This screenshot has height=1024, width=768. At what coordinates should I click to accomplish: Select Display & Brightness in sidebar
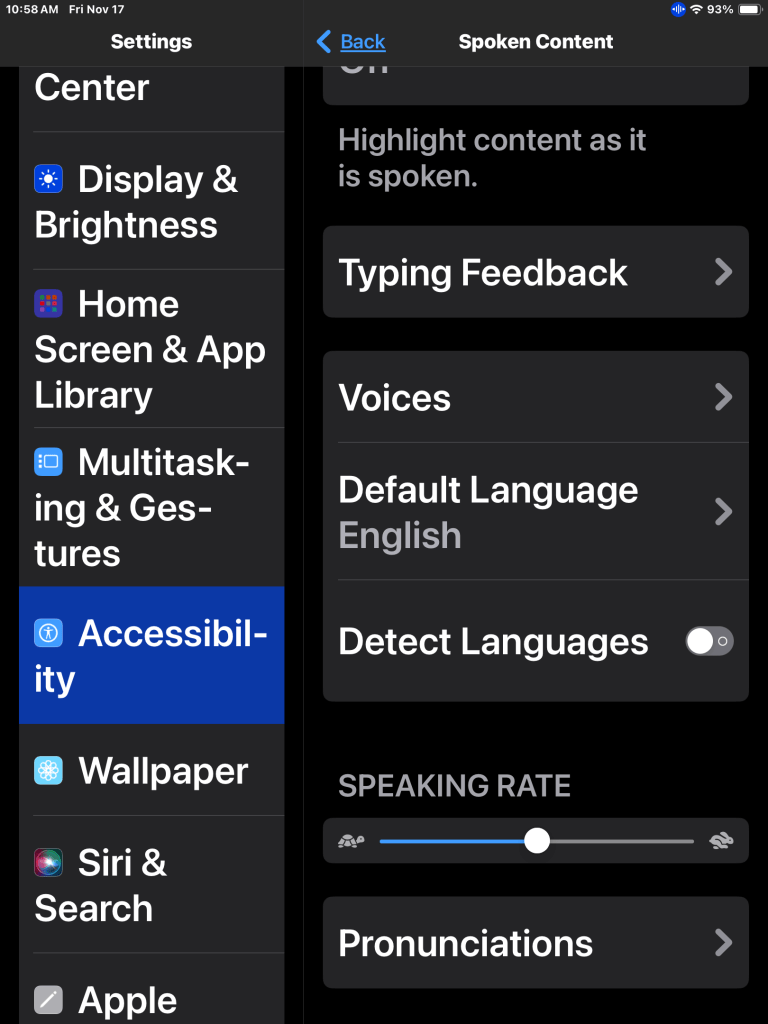(150, 203)
